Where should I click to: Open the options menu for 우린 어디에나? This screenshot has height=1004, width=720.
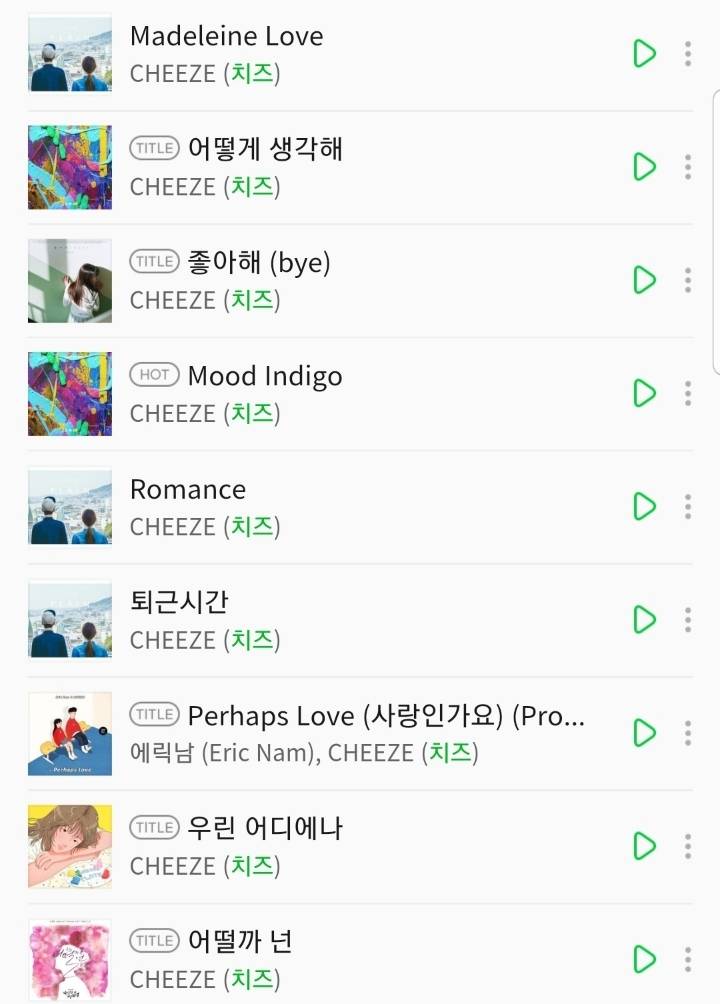click(x=687, y=846)
